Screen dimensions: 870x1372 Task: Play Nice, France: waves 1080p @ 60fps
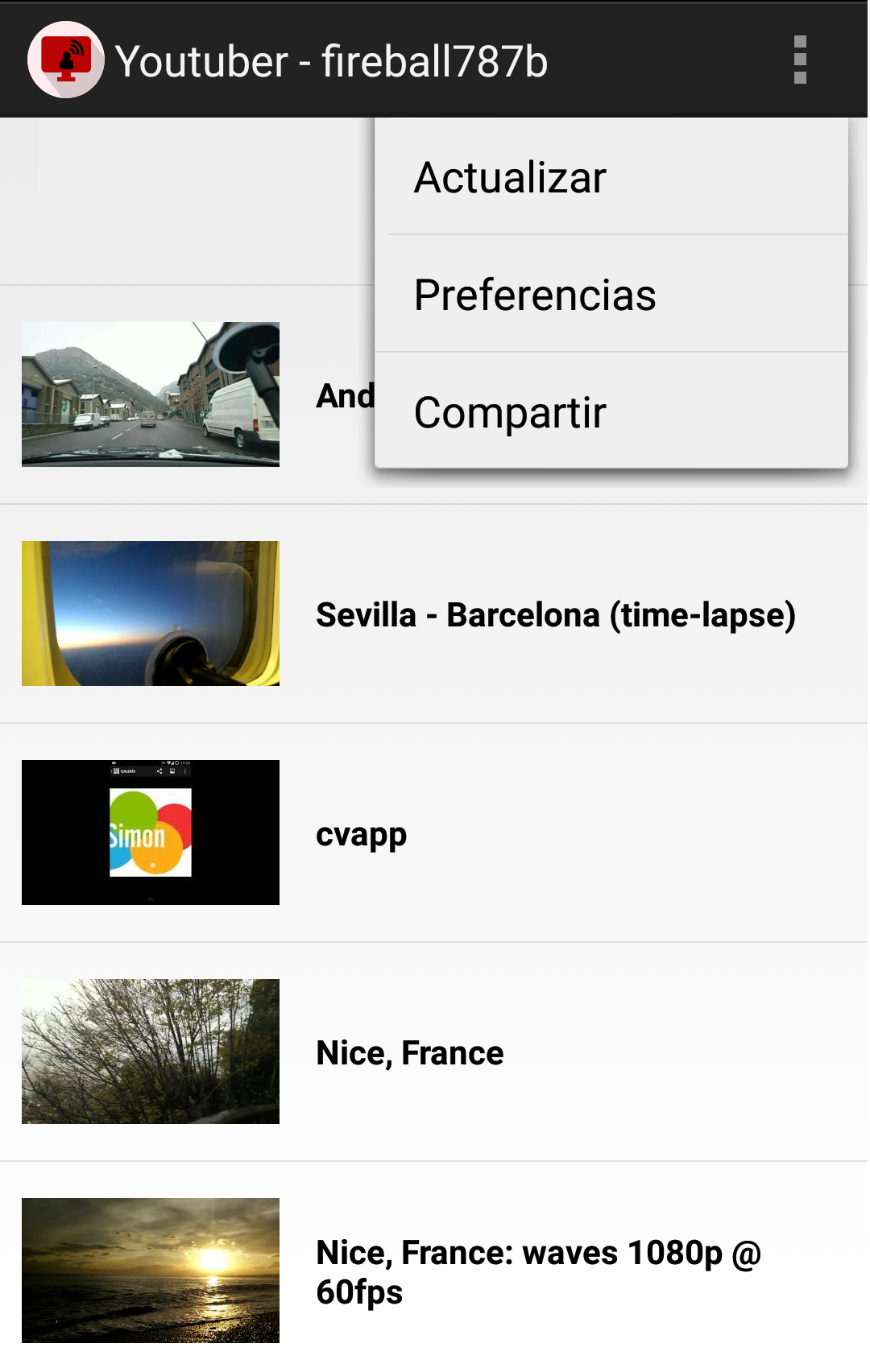pos(536,1271)
